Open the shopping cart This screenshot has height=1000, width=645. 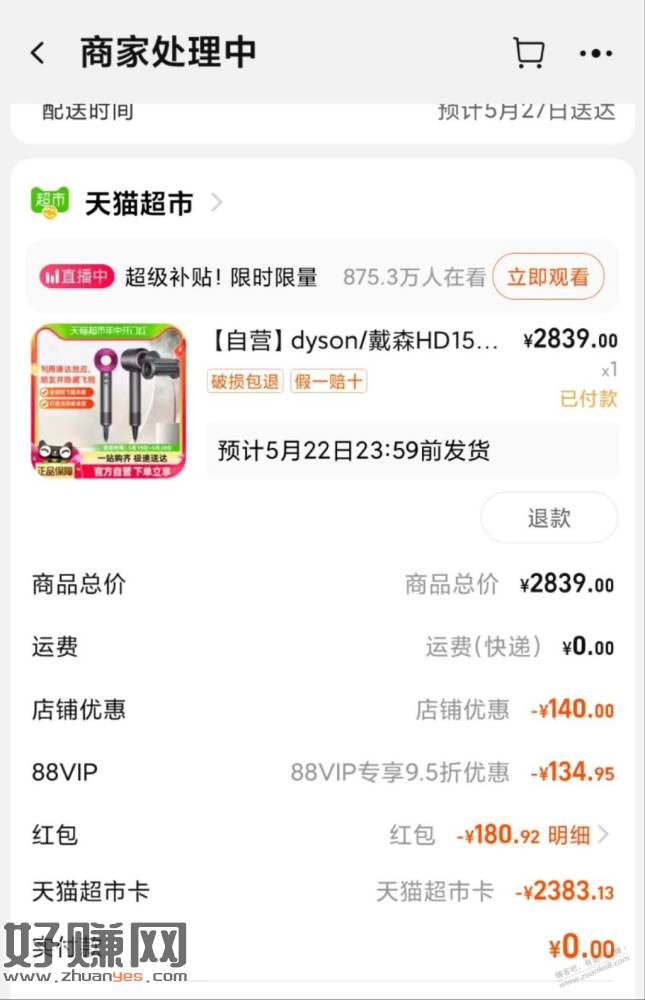click(x=527, y=53)
